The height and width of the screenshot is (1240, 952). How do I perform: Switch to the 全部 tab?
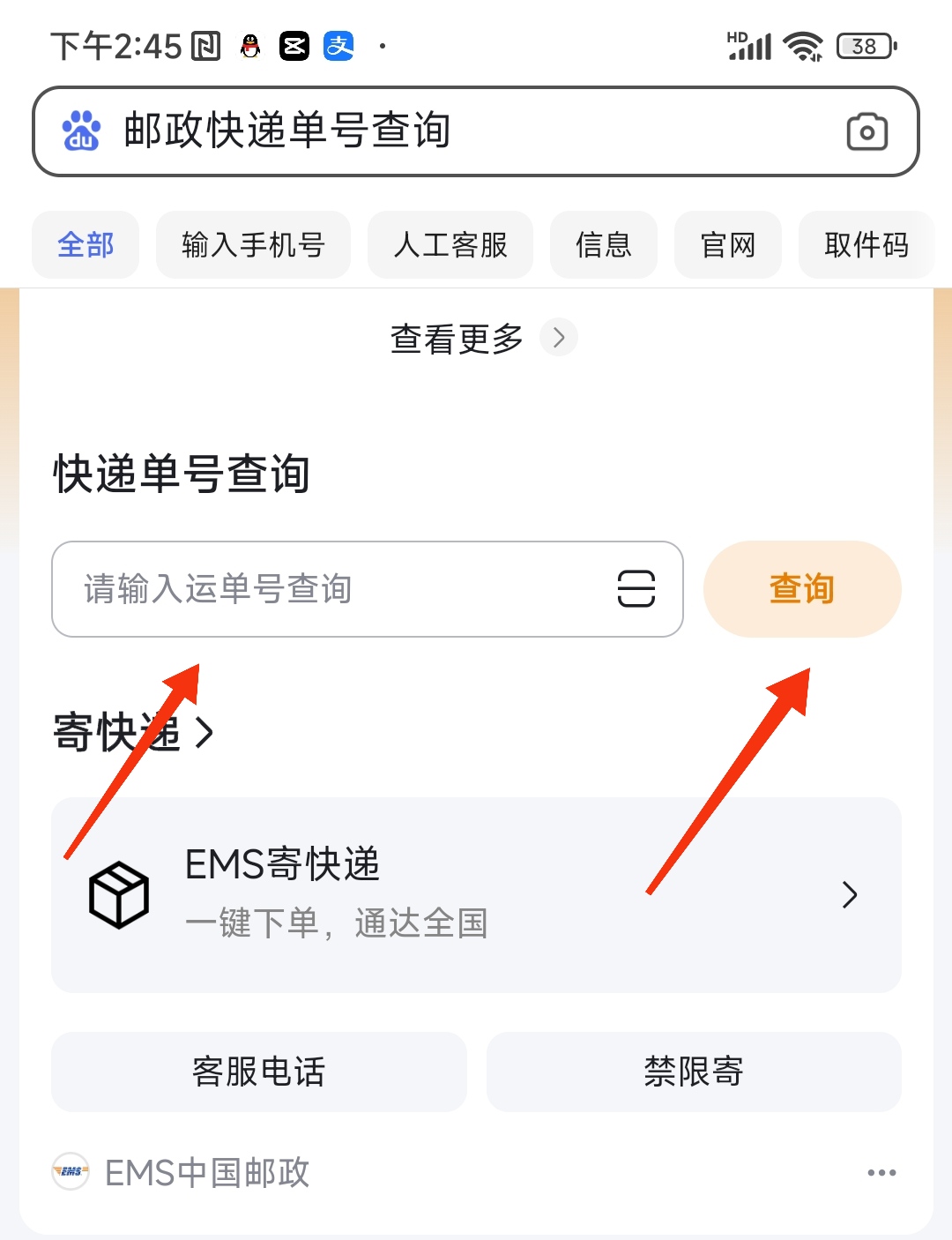click(85, 245)
